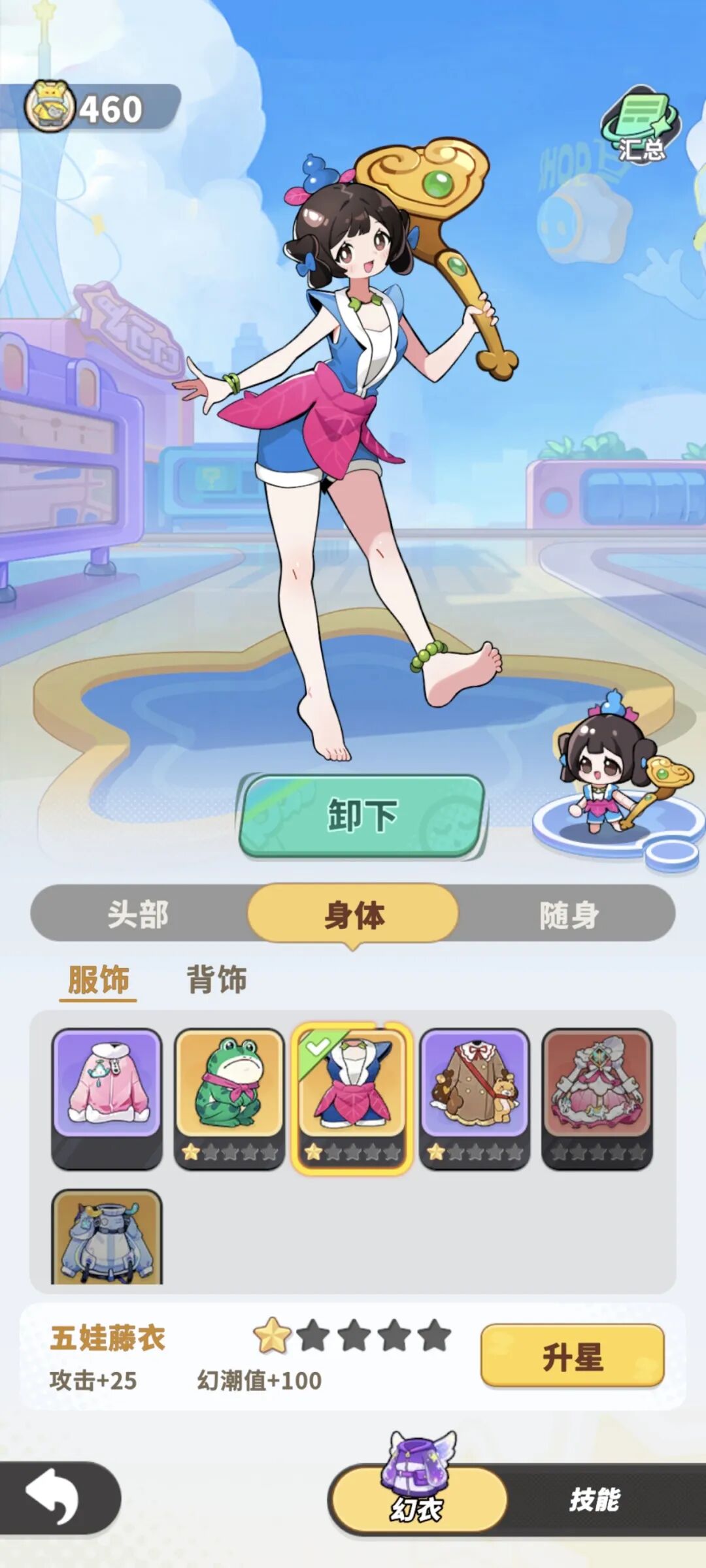The width and height of the screenshot is (706, 1568).
Task: Switch to the 随身 tab
Action: [x=568, y=914]
